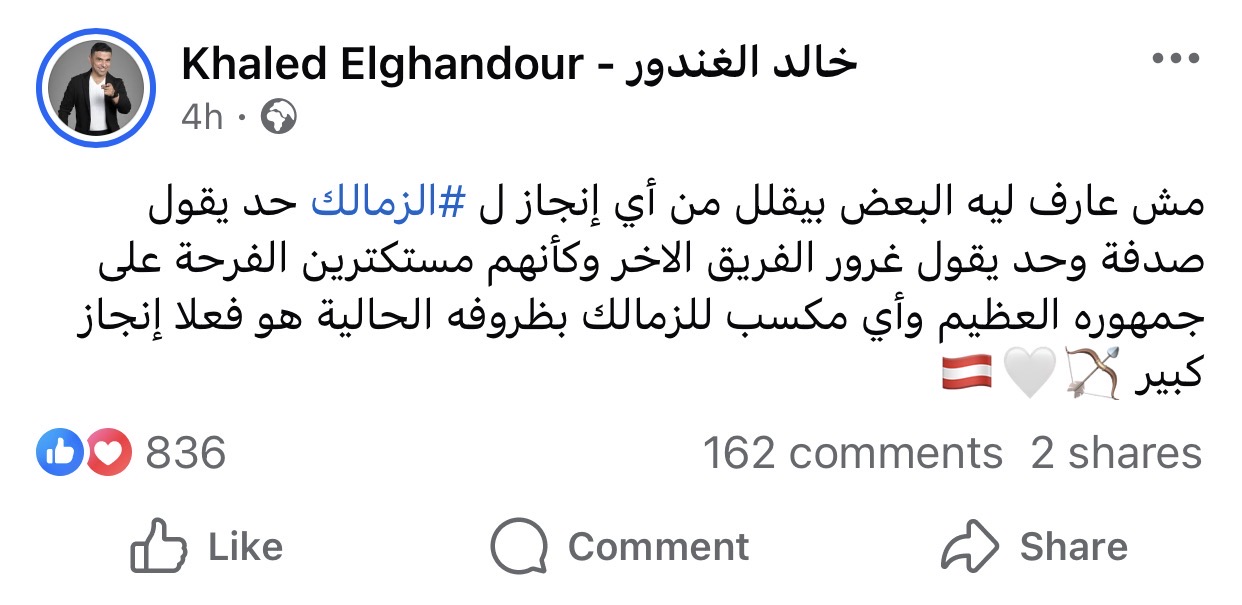Comment on this post
The width and height of the screenshot is (1242, 605).
coord(620,546)
